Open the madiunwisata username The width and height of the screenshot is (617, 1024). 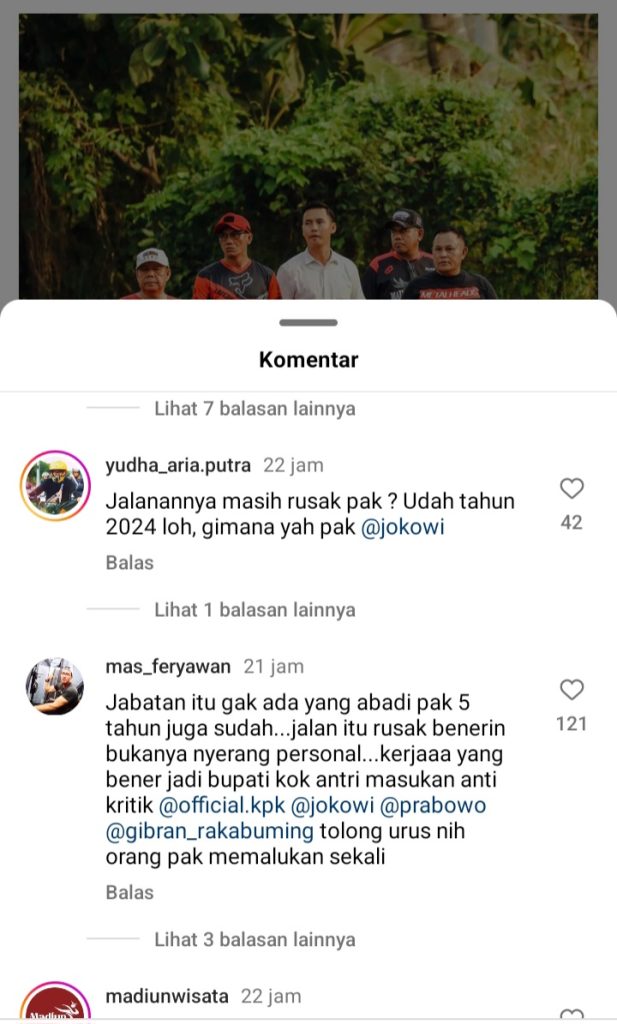[167, 997]
